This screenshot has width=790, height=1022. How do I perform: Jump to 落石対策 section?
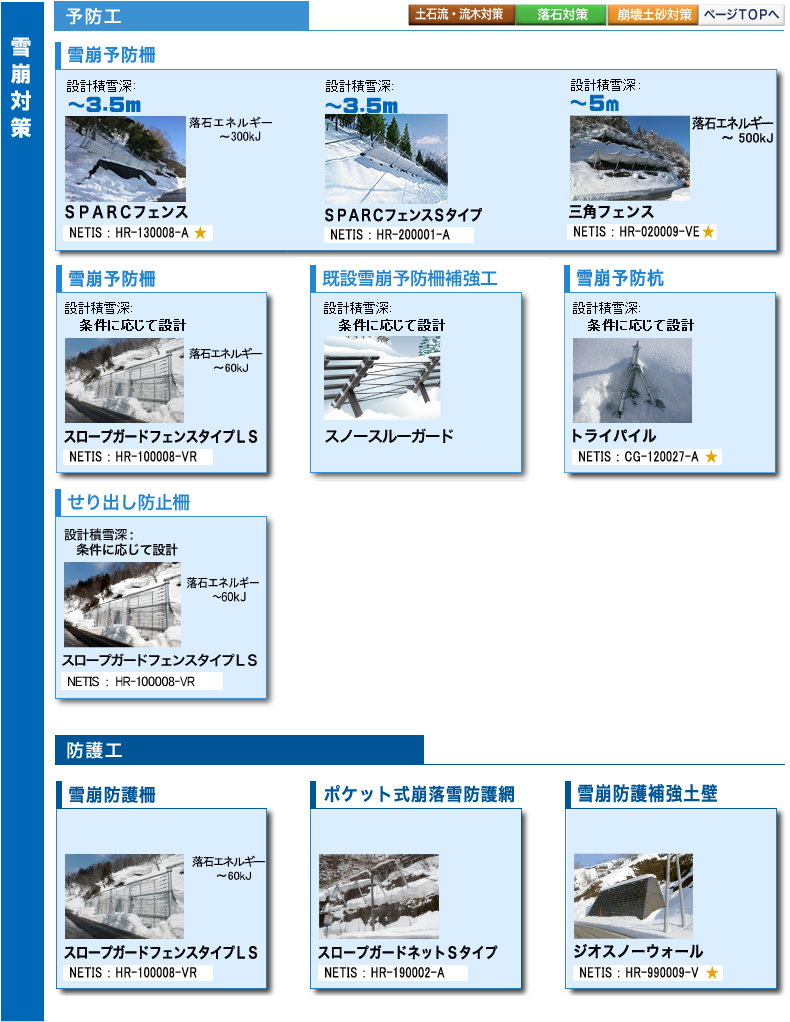click(561, 15)
